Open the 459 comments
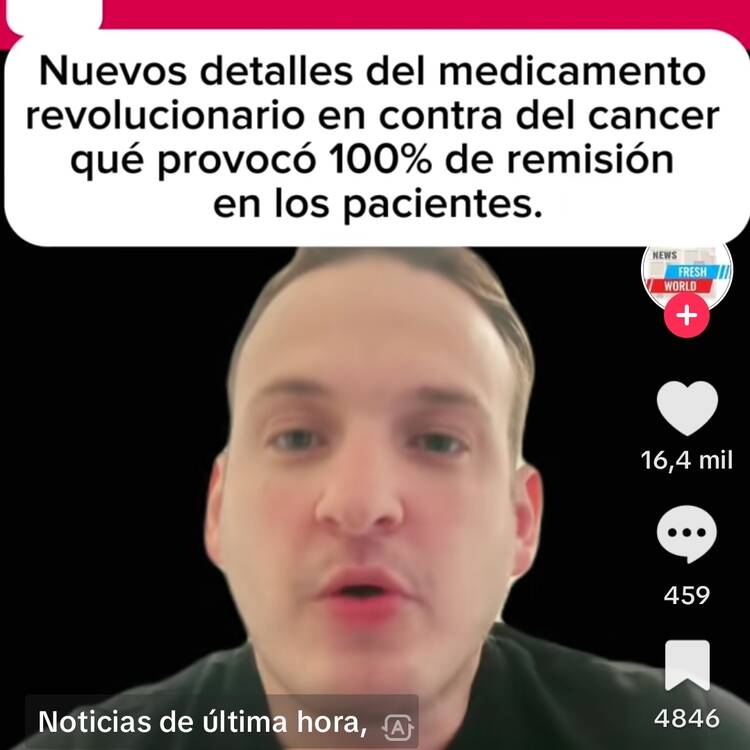 pos(687,542)
